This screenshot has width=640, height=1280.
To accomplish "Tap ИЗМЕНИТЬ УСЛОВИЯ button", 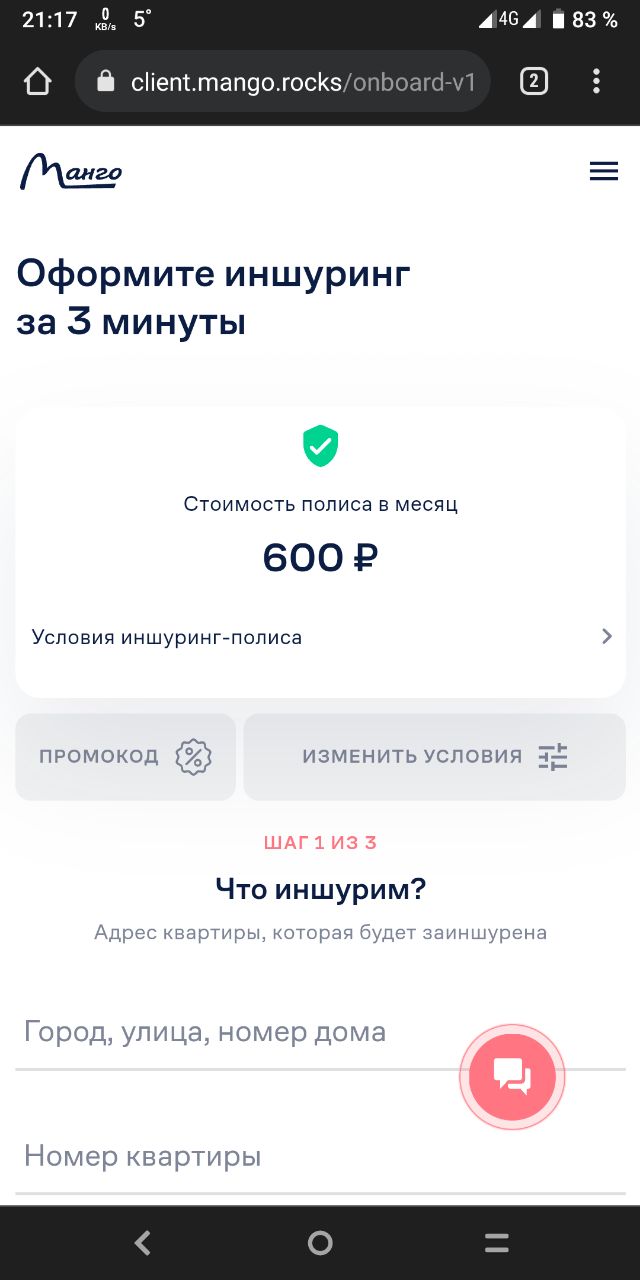I will (x=434, y=756).
